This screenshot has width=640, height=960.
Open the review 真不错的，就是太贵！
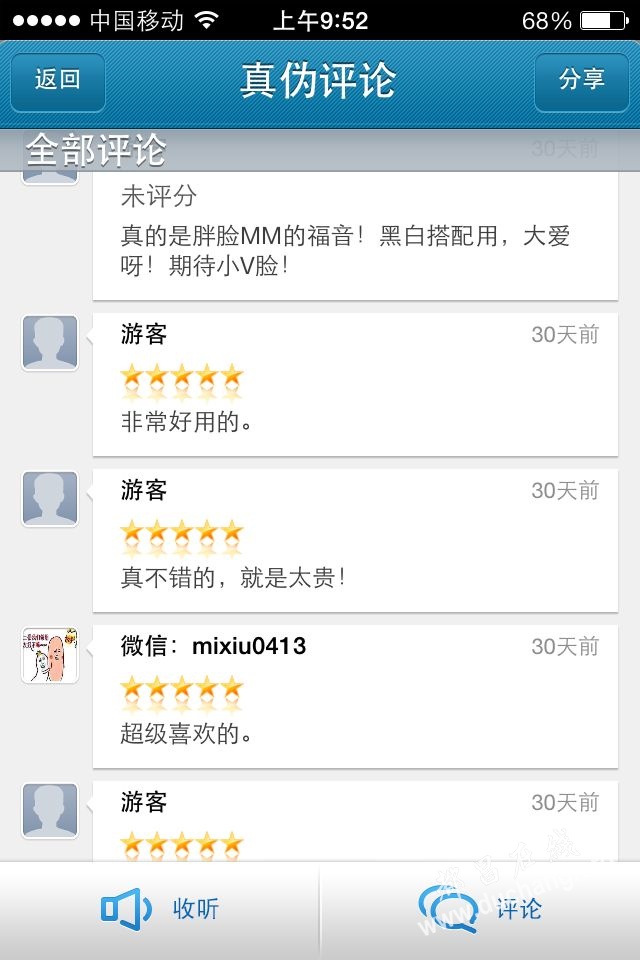355,541
